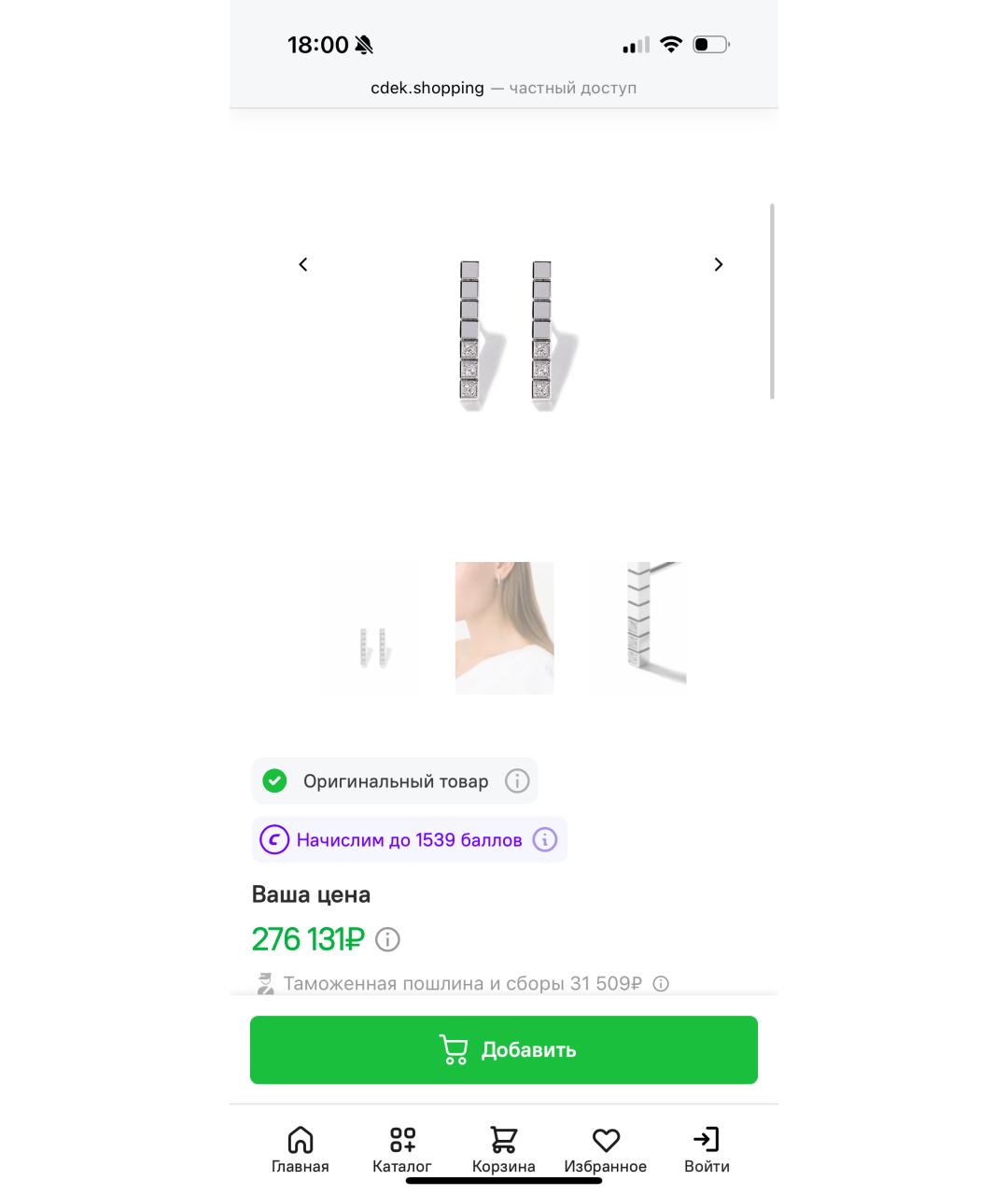The height and width of the screenshot is (1195, 1008).
Task: Select the thumbnail of the earring pair
Action: click(x=373, y=628)
